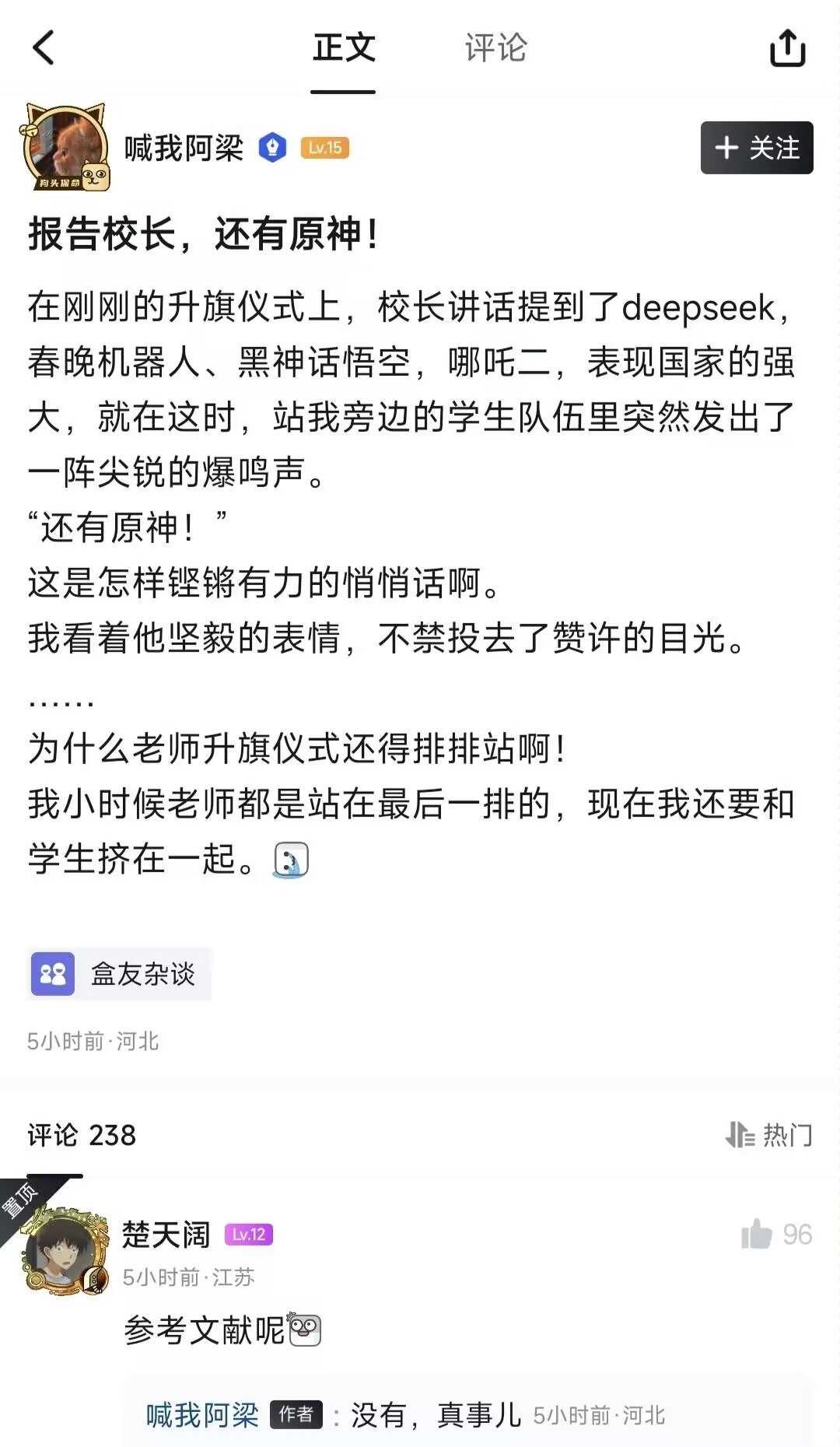Image resolution: width=840 pixels, height=1447 pixels.
Task: Open 喊我阿梁's name in the reply
Action: [x=202, y=1415]
